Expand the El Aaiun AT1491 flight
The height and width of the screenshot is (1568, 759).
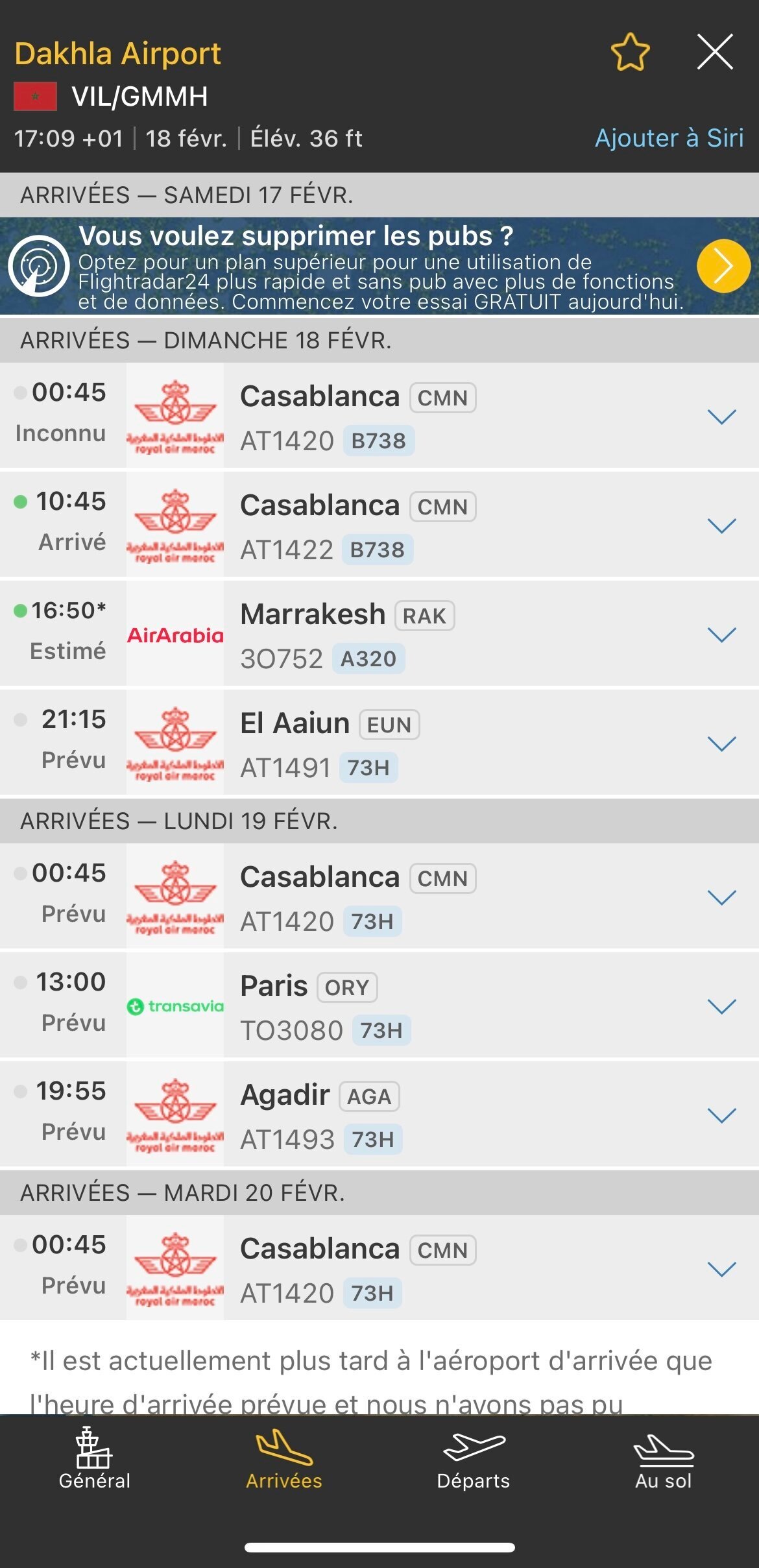point(721,743)
